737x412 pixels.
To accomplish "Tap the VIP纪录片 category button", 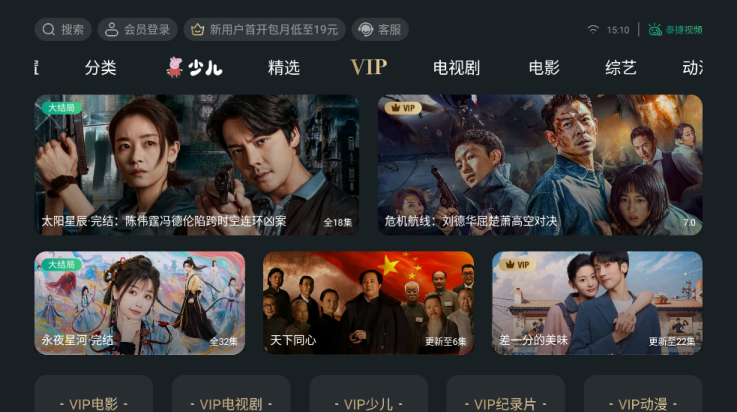I will coord(505,402).
